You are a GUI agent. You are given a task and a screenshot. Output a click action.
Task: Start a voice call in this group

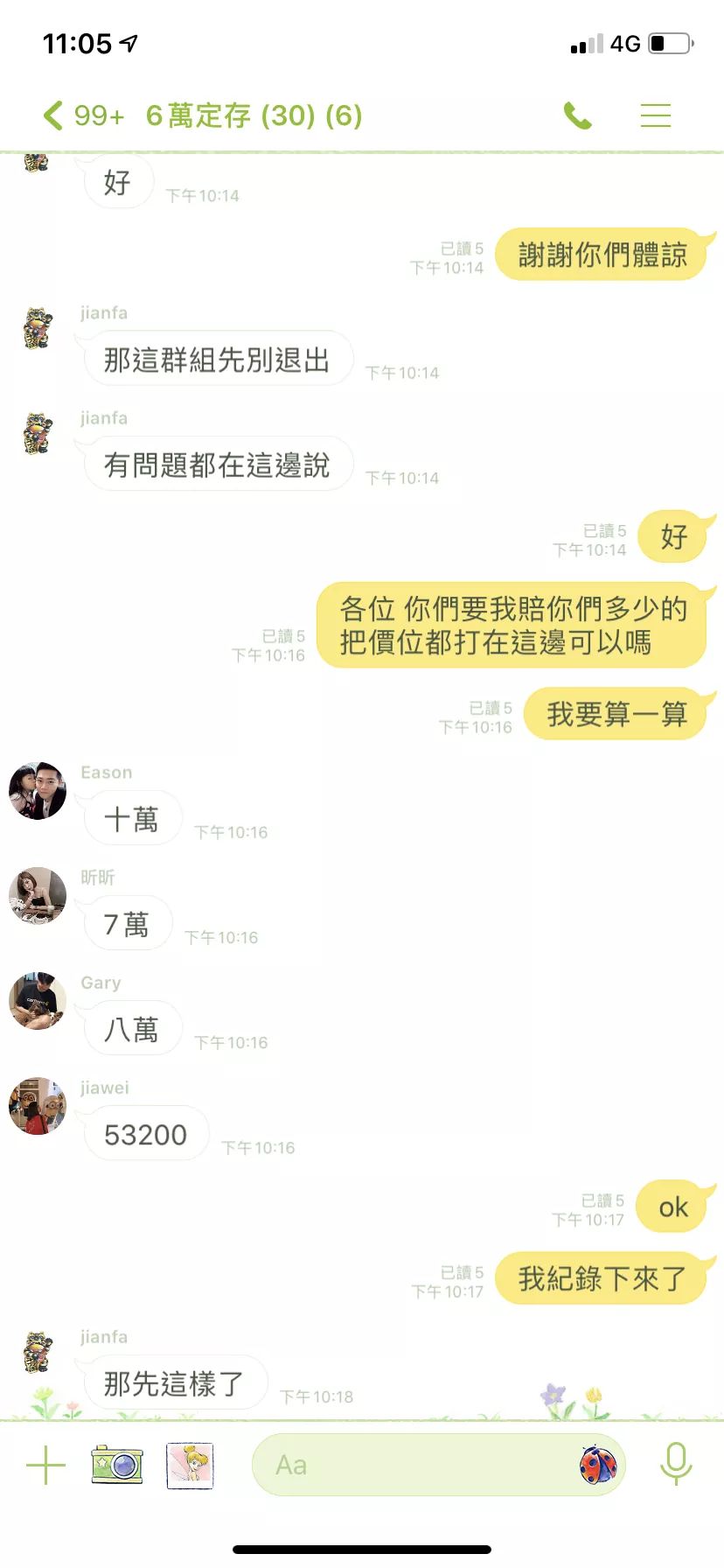(x=578, y=115)
